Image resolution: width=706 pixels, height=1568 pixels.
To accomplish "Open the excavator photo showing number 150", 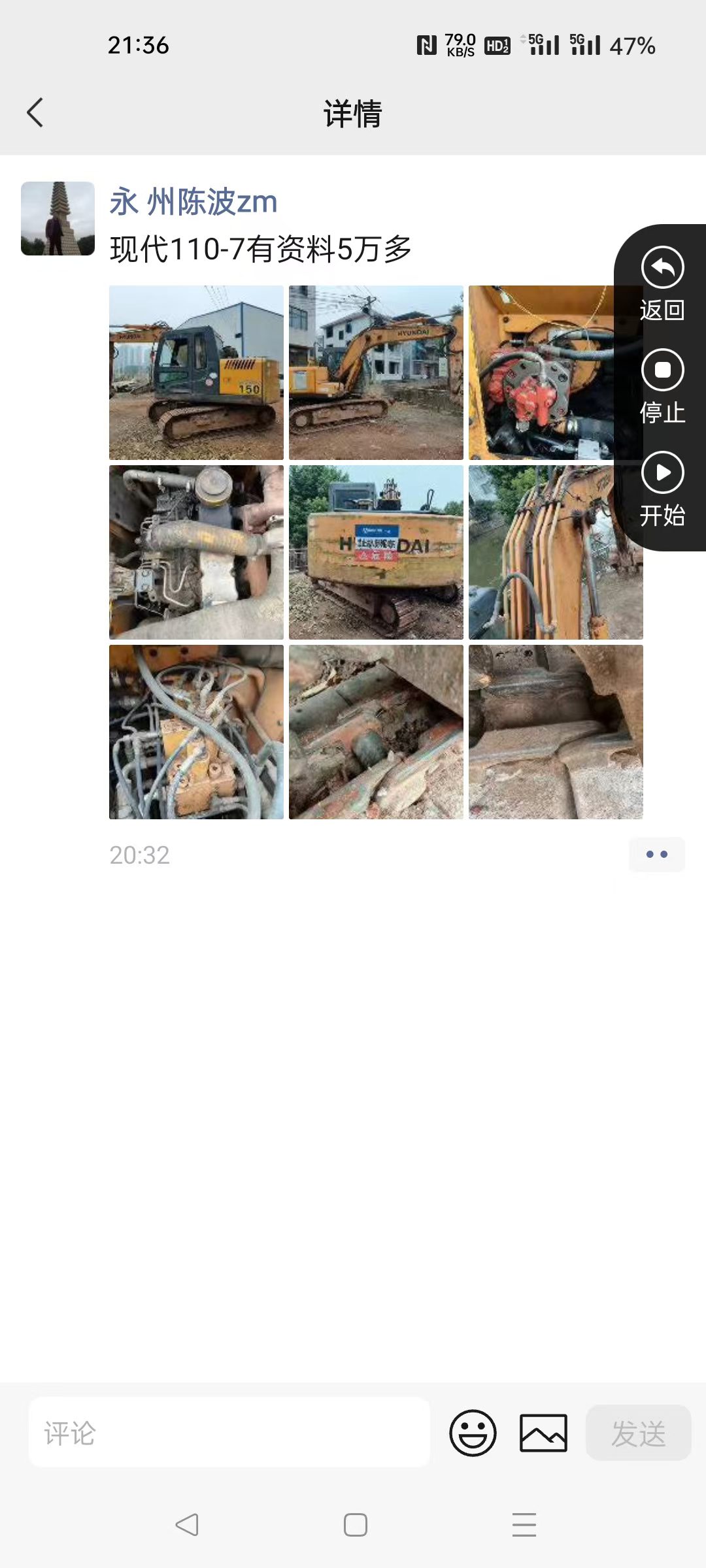I will pyautogui.click(x=196, y=372).
